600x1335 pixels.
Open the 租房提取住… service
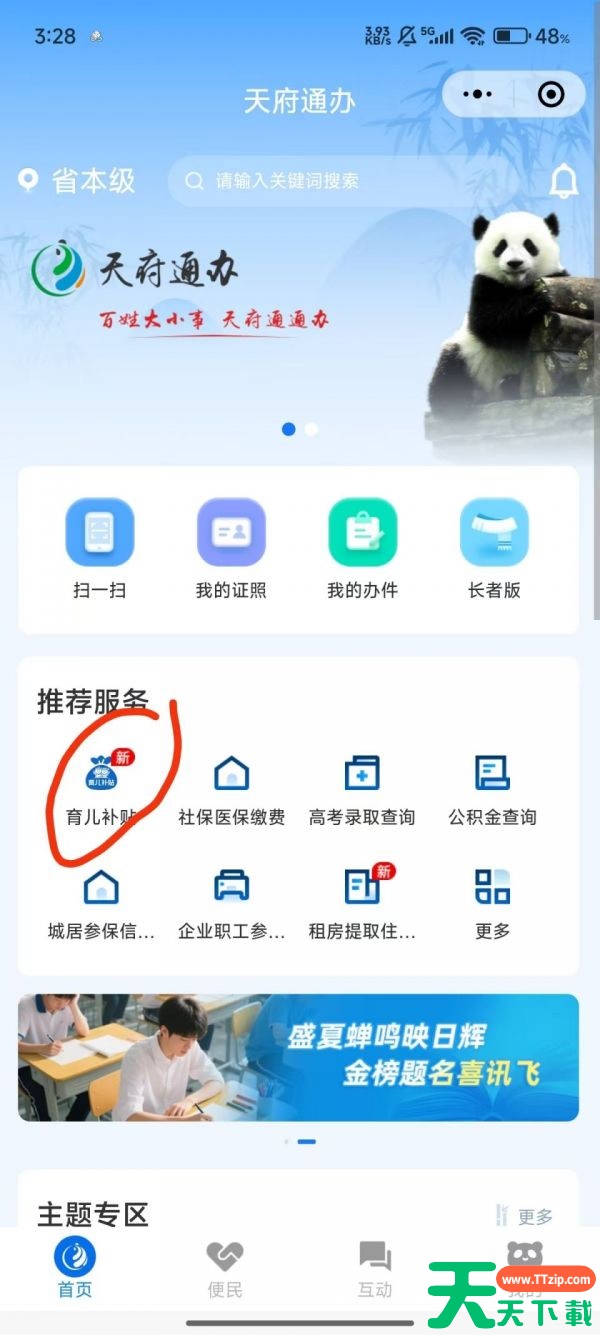coord(362,903)
